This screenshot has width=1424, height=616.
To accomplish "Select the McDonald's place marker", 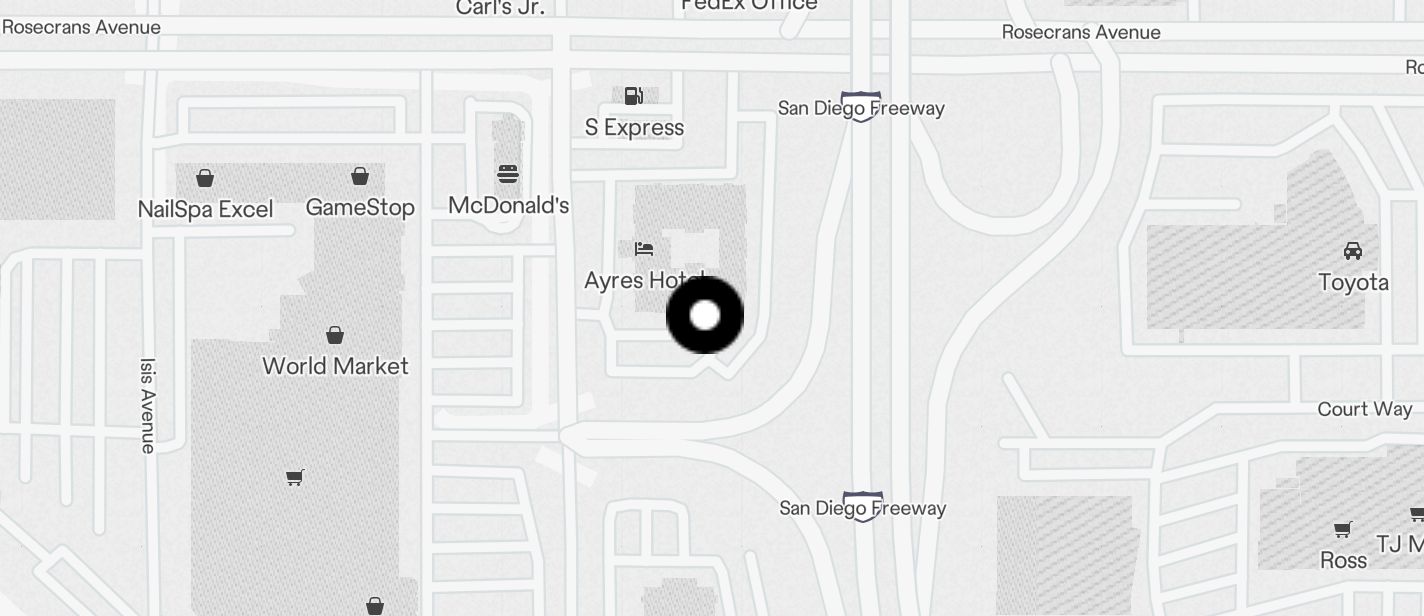I will point(508,175).
